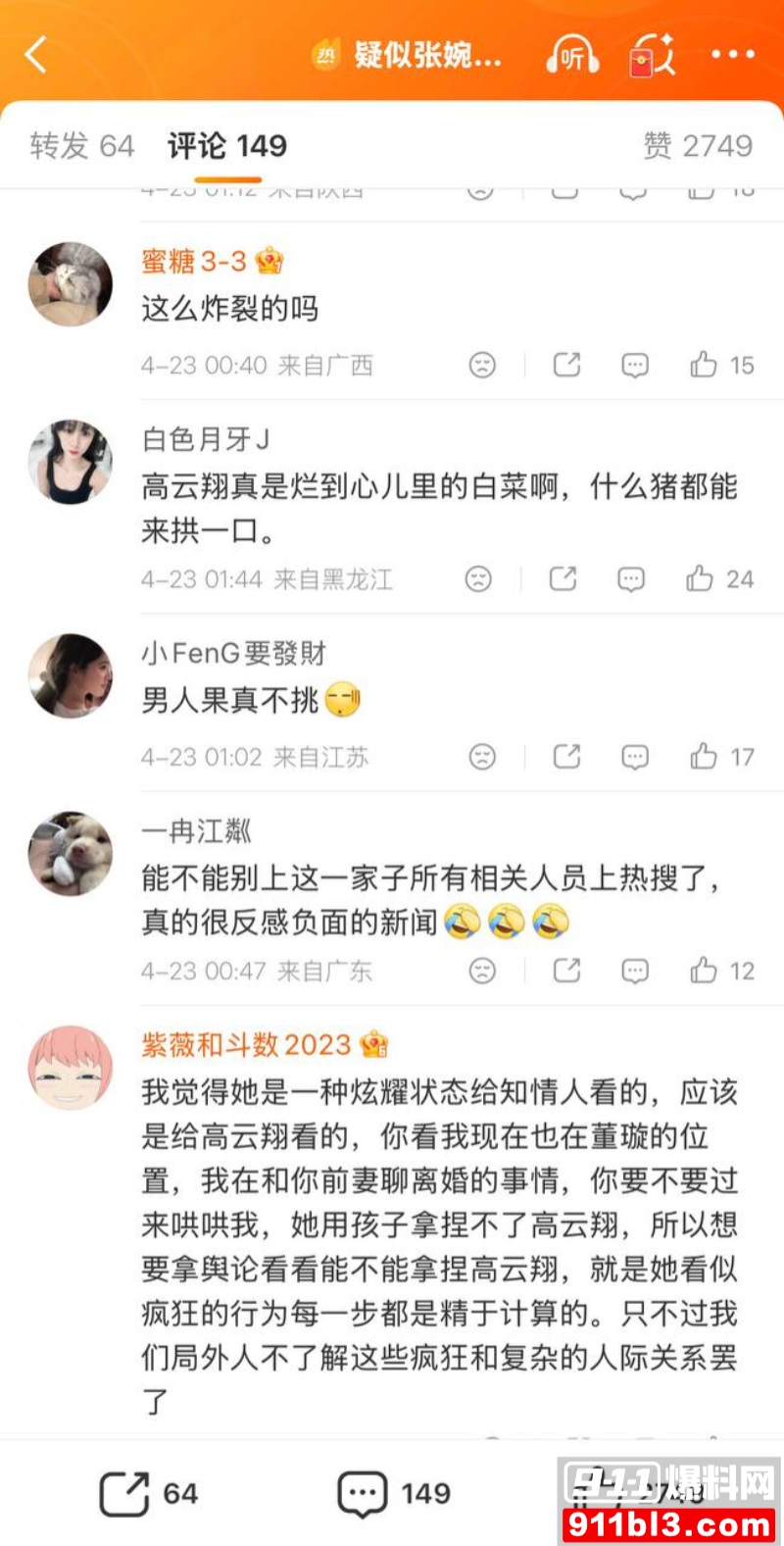The width and height of the screenshot is (784, 1546).
Task: Open the red-envelope search icon
Action: click(651, 57)
